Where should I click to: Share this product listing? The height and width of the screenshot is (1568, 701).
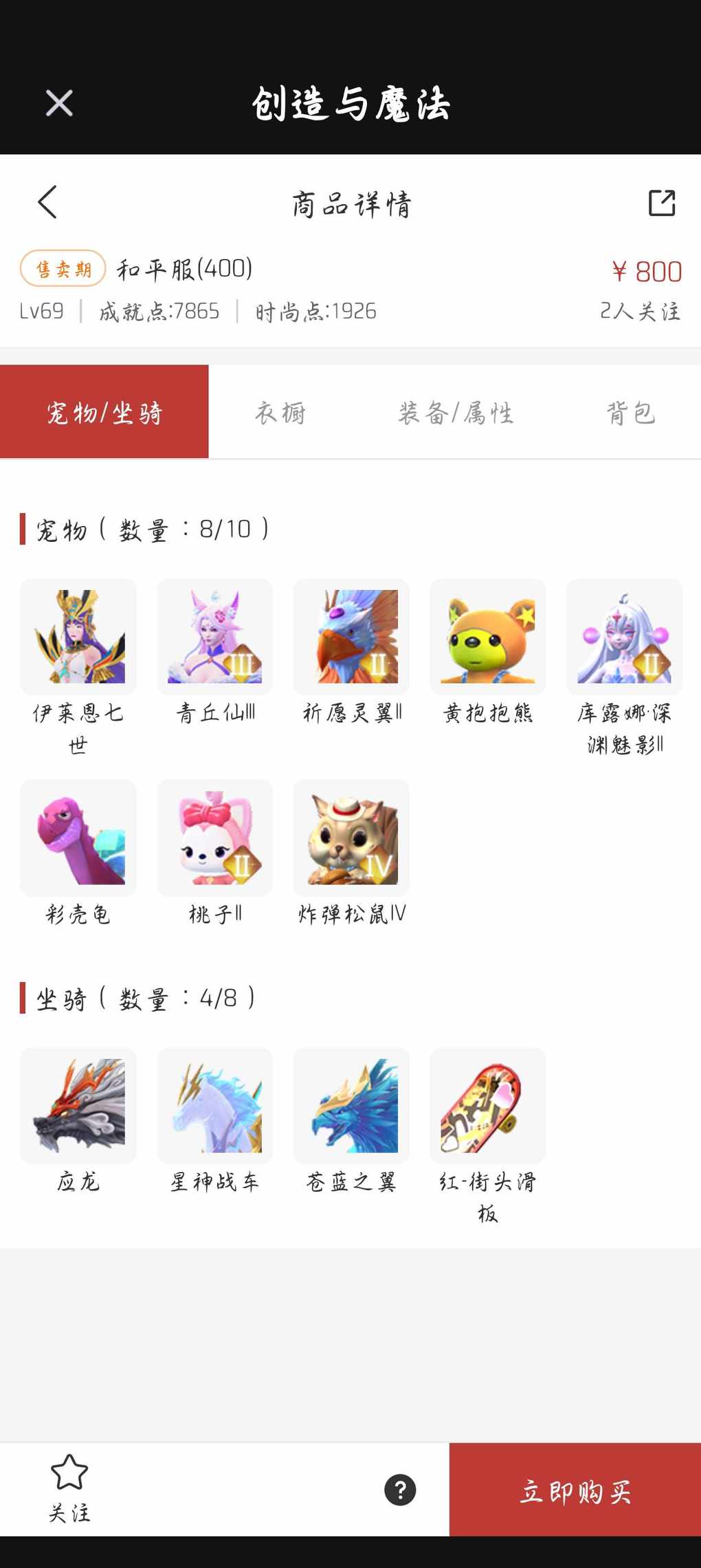point(662,203)
